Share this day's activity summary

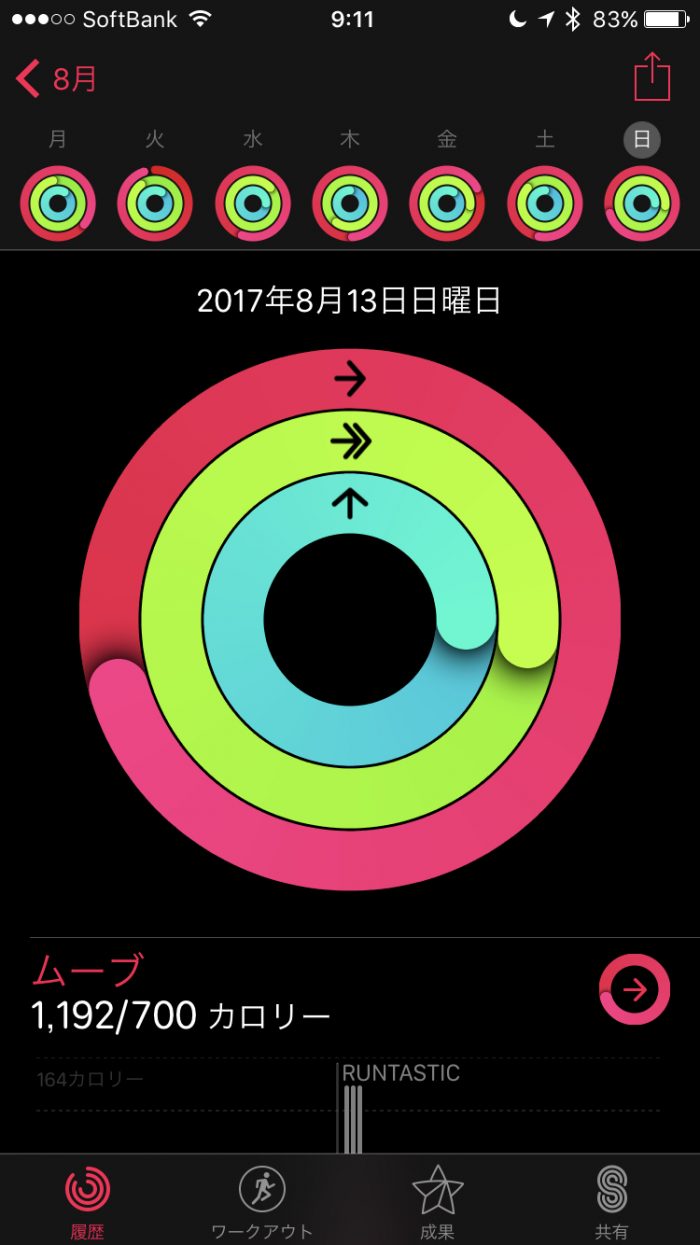pyautogui.click(x=652, y=77)
